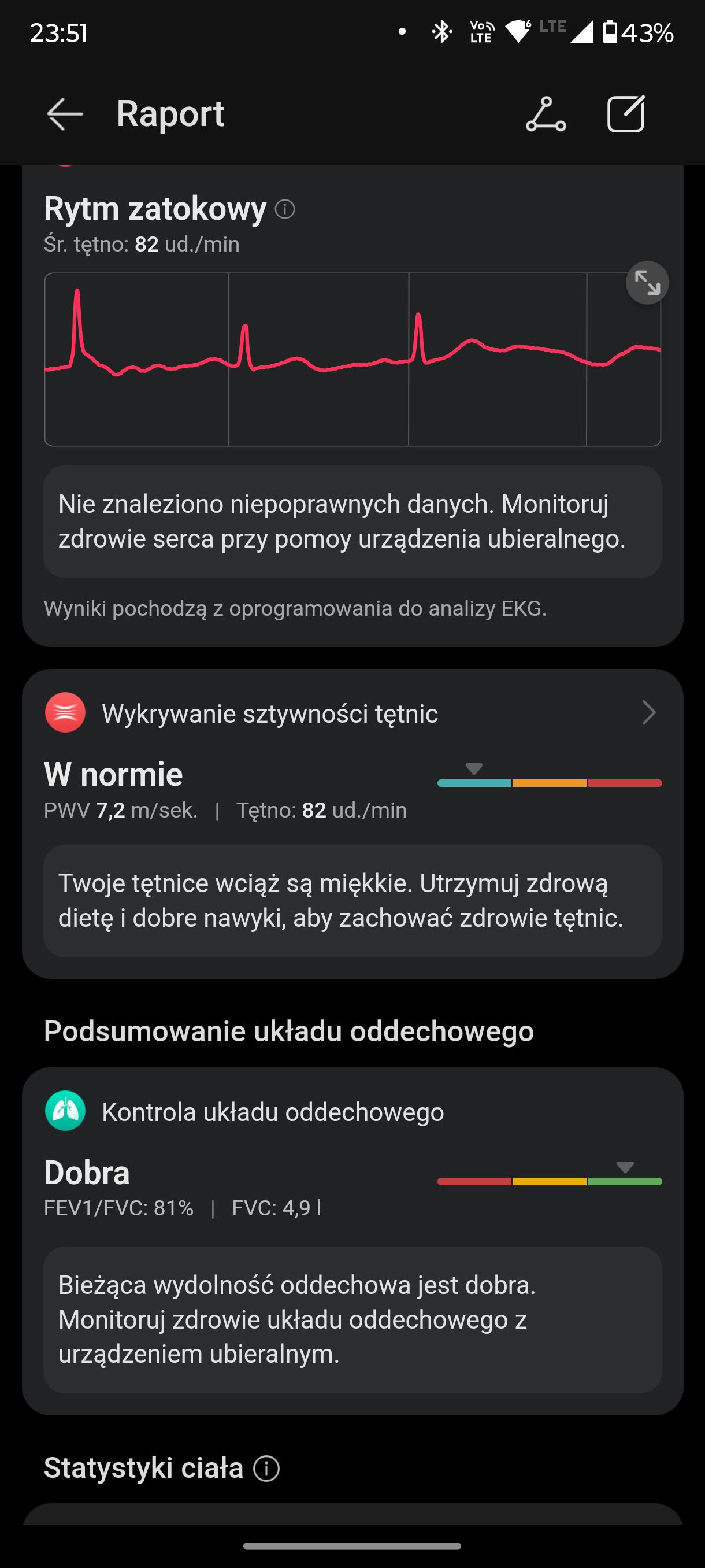Go back from the Raport screen
Viewport: 705px width, 1568px height.
coord(65,114)
